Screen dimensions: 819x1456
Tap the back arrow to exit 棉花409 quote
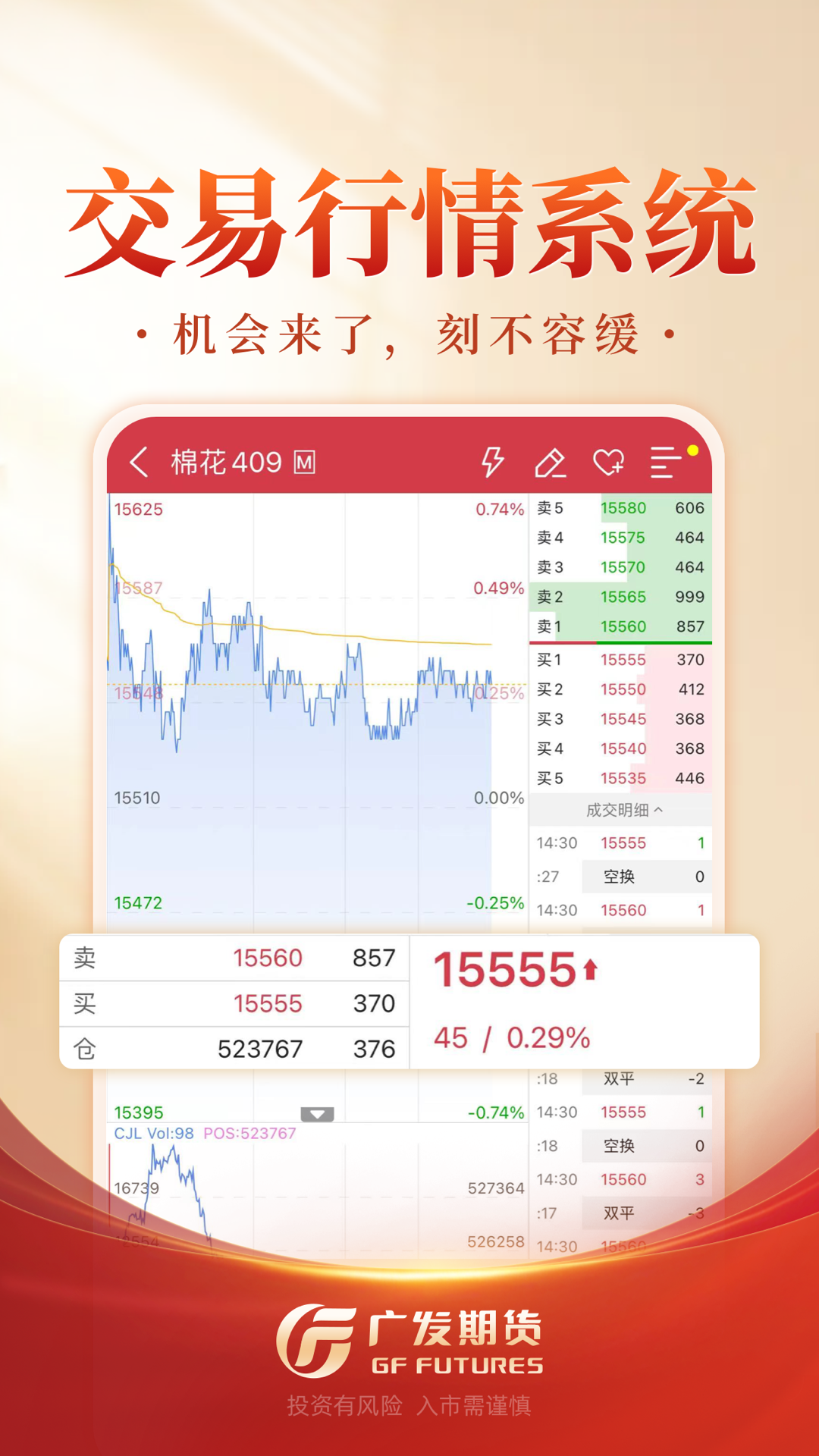[141, 461]
